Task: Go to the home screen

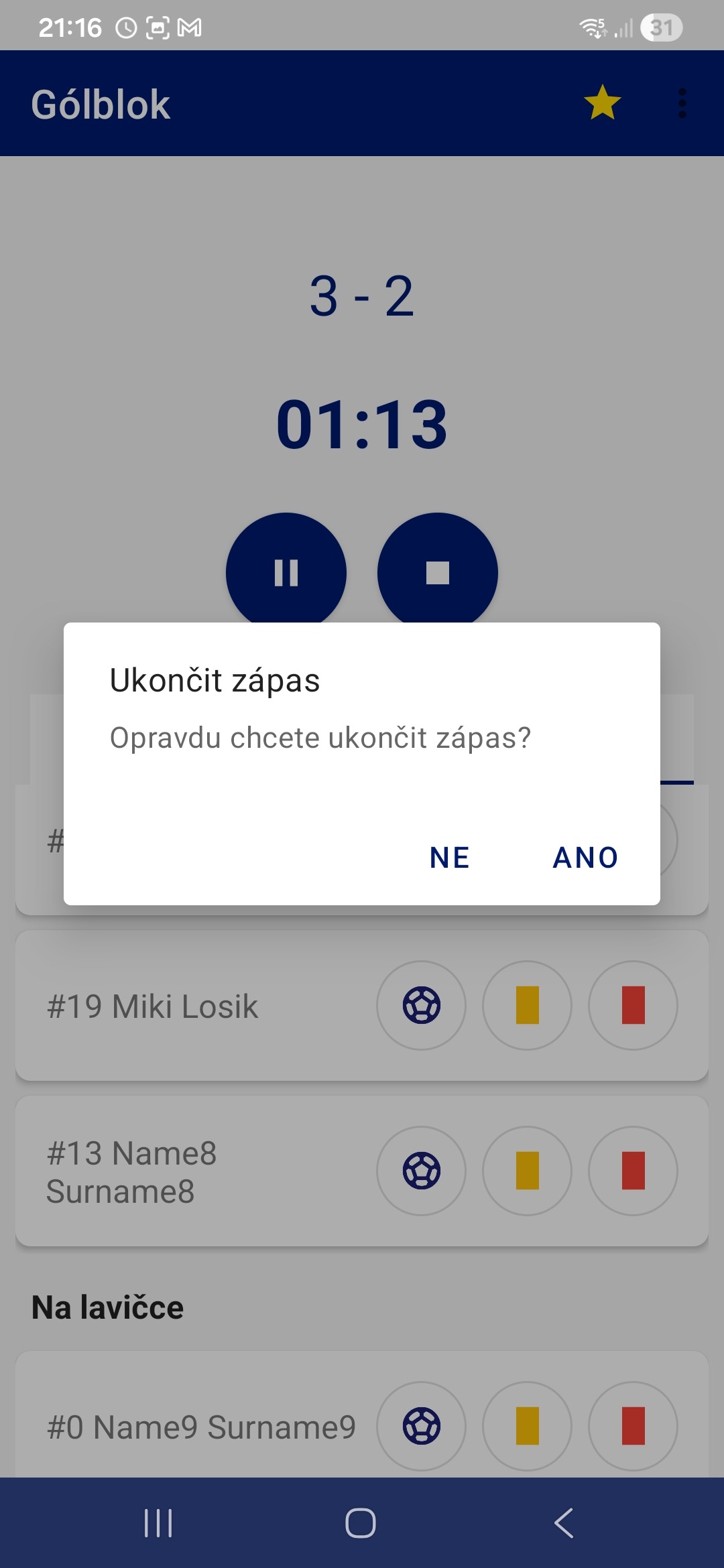Action: click(x=361, y=1522)
